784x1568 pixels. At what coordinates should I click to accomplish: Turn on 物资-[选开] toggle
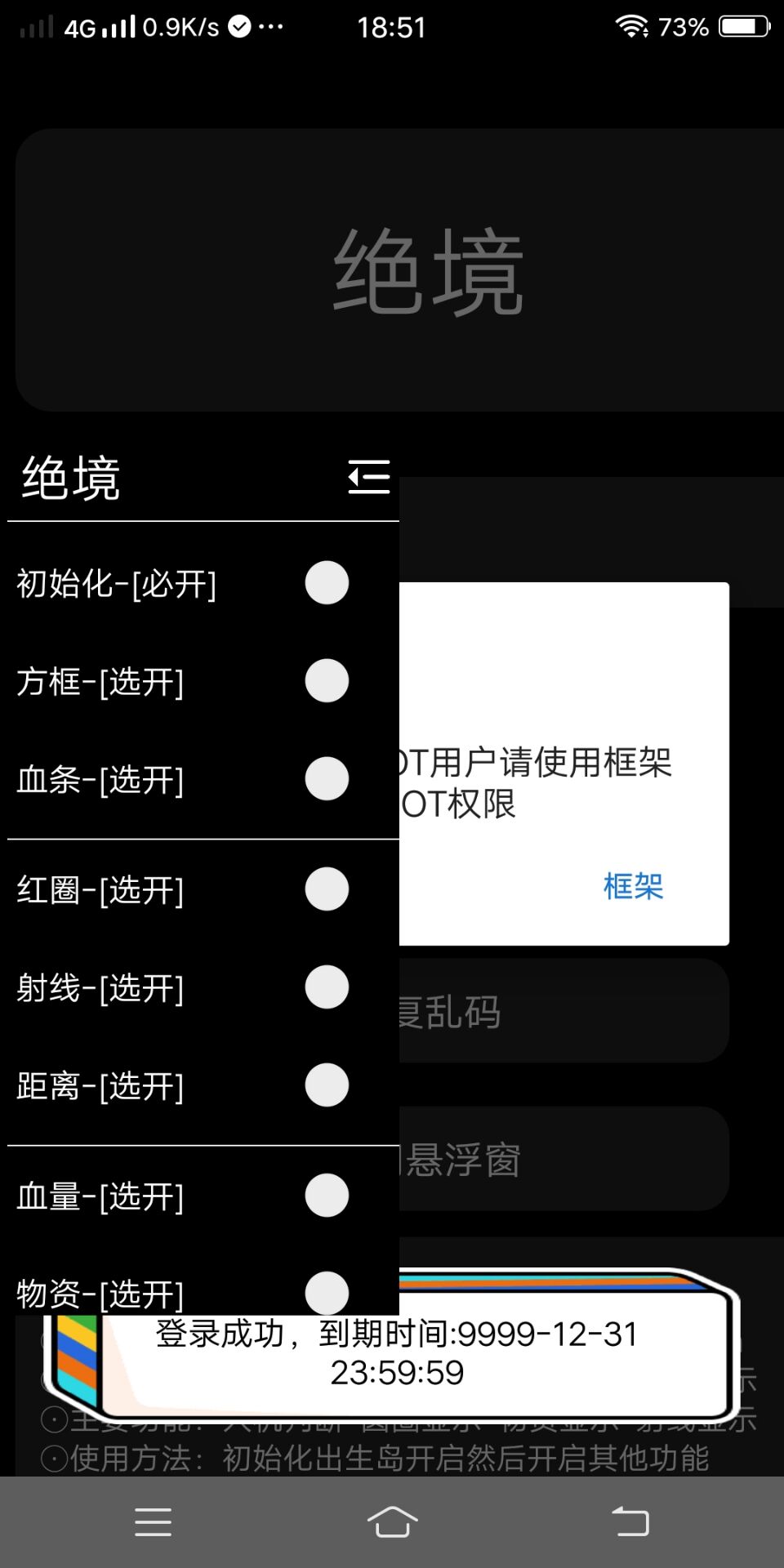point(327,1292)
